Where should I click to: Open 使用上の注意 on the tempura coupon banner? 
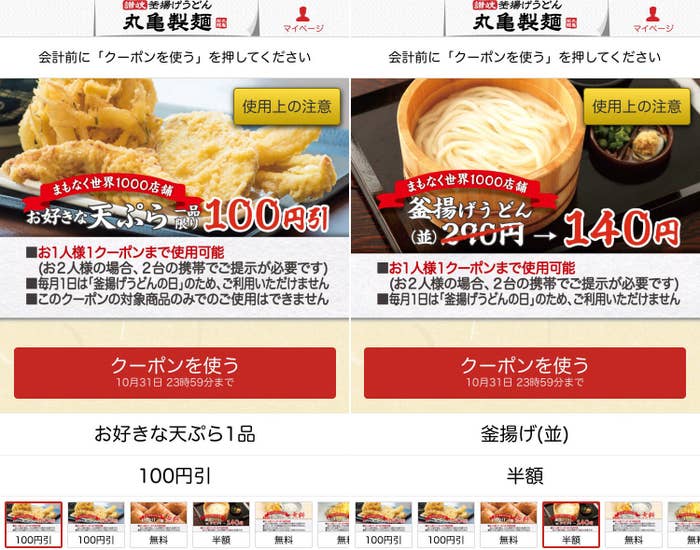pos(287,106)
